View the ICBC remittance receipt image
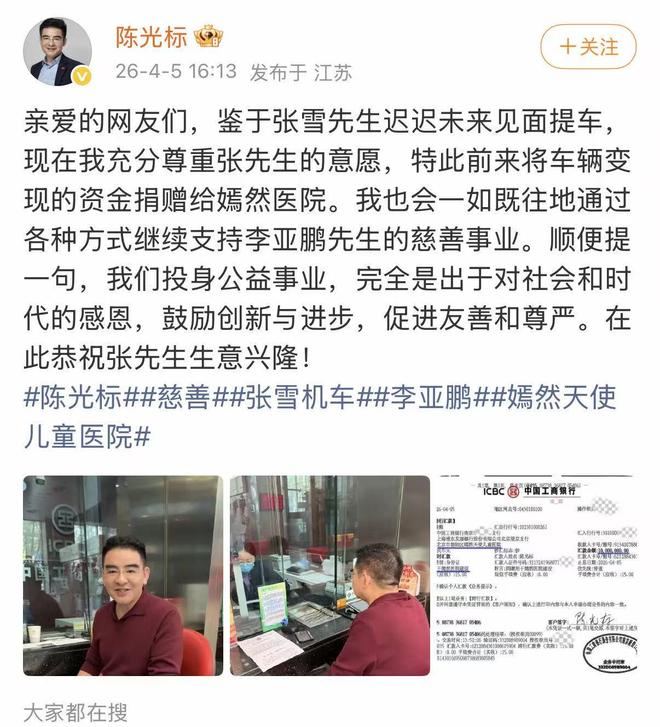660x727 pixels. tap(535, 575)
